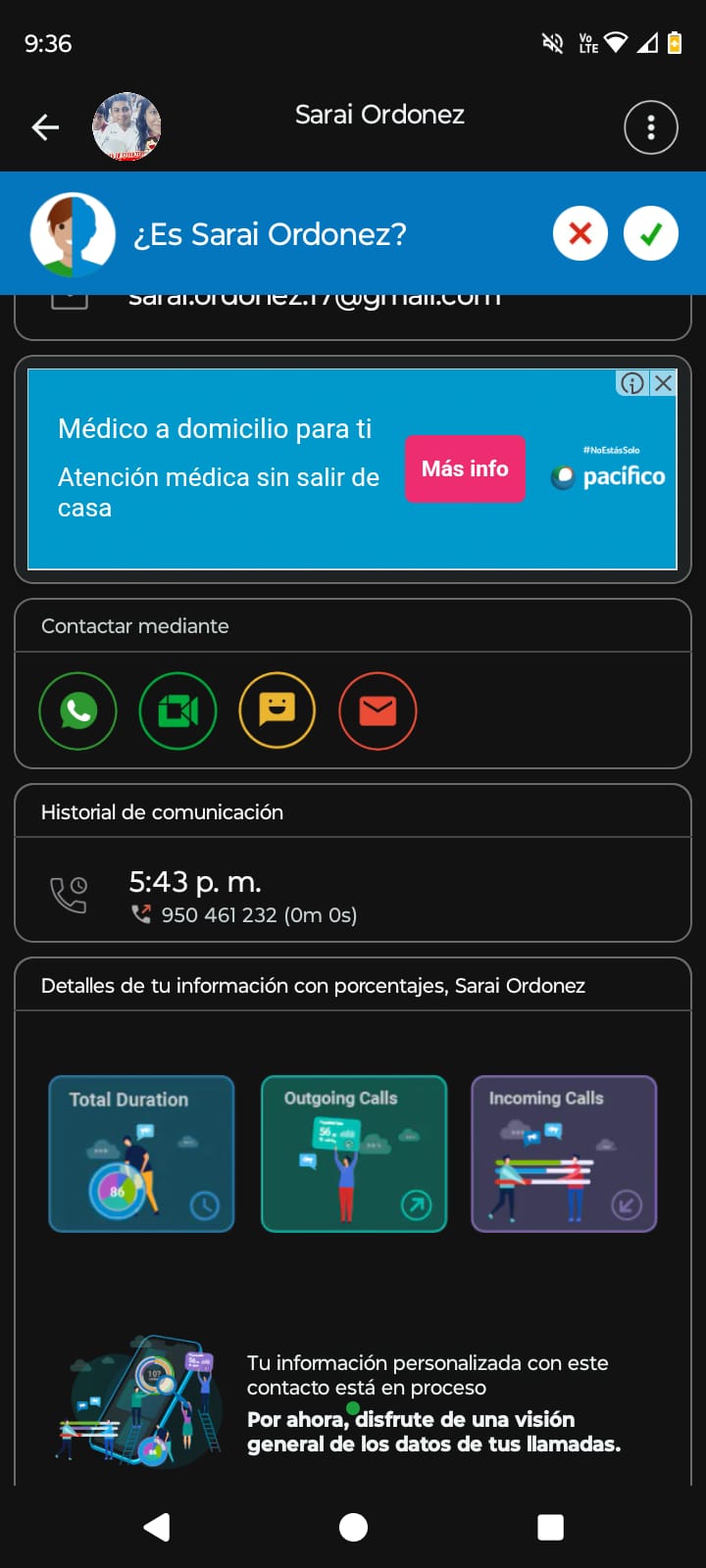Send an SMS message to contact

tap(277, 710)
